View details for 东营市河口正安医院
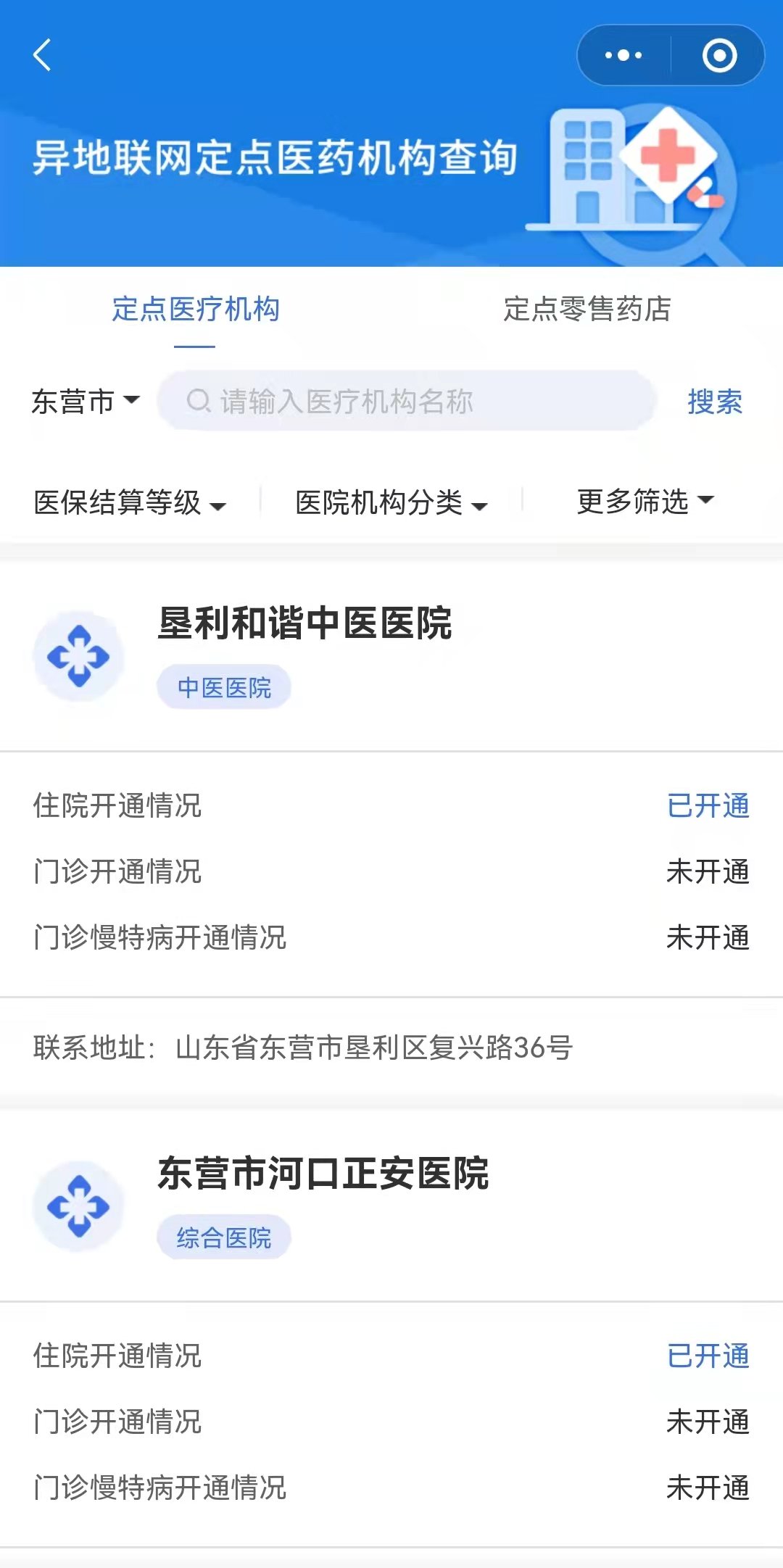783x1568 pixels. pyautogui.click(x=323, y=1174)
